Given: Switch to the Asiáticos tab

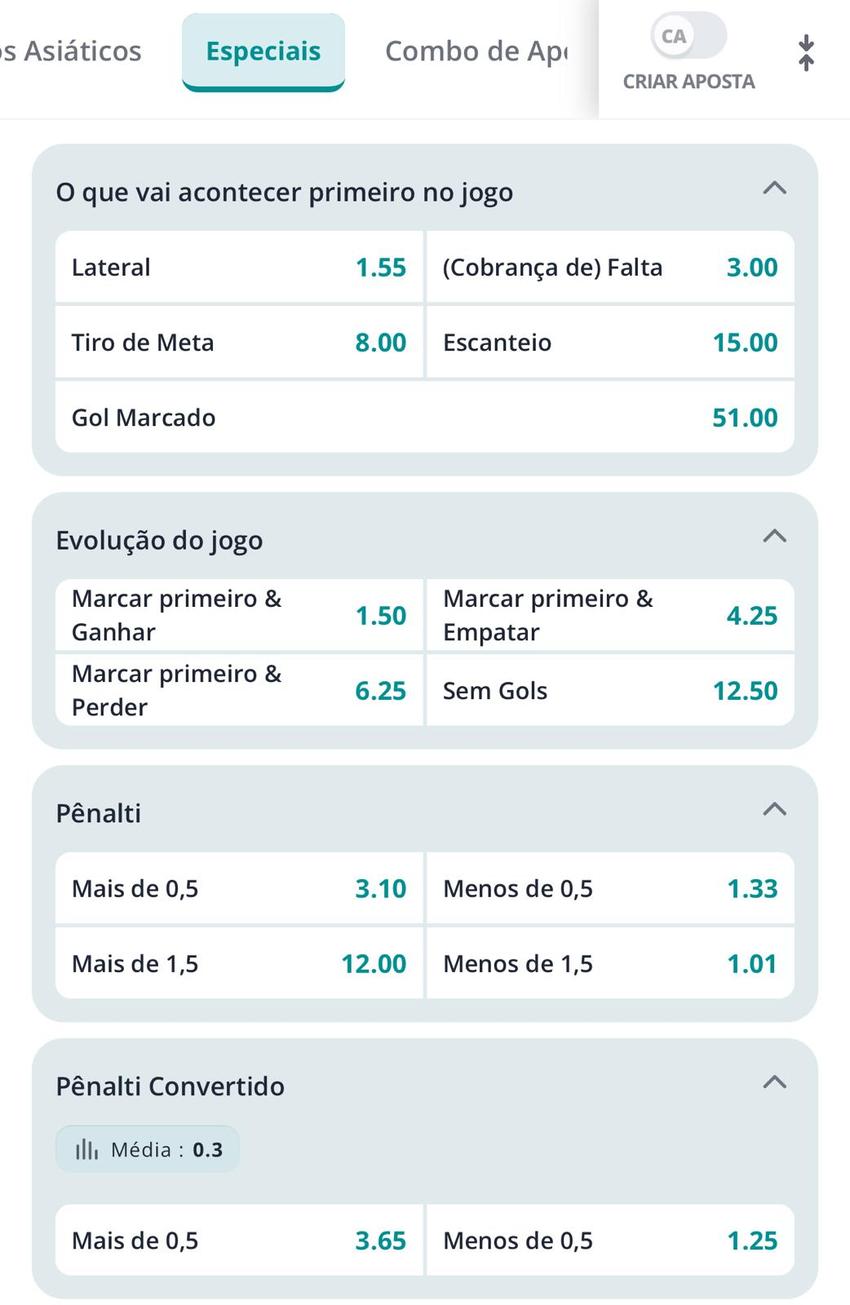Looking at the screenshot, I should [x=70, y=50].
